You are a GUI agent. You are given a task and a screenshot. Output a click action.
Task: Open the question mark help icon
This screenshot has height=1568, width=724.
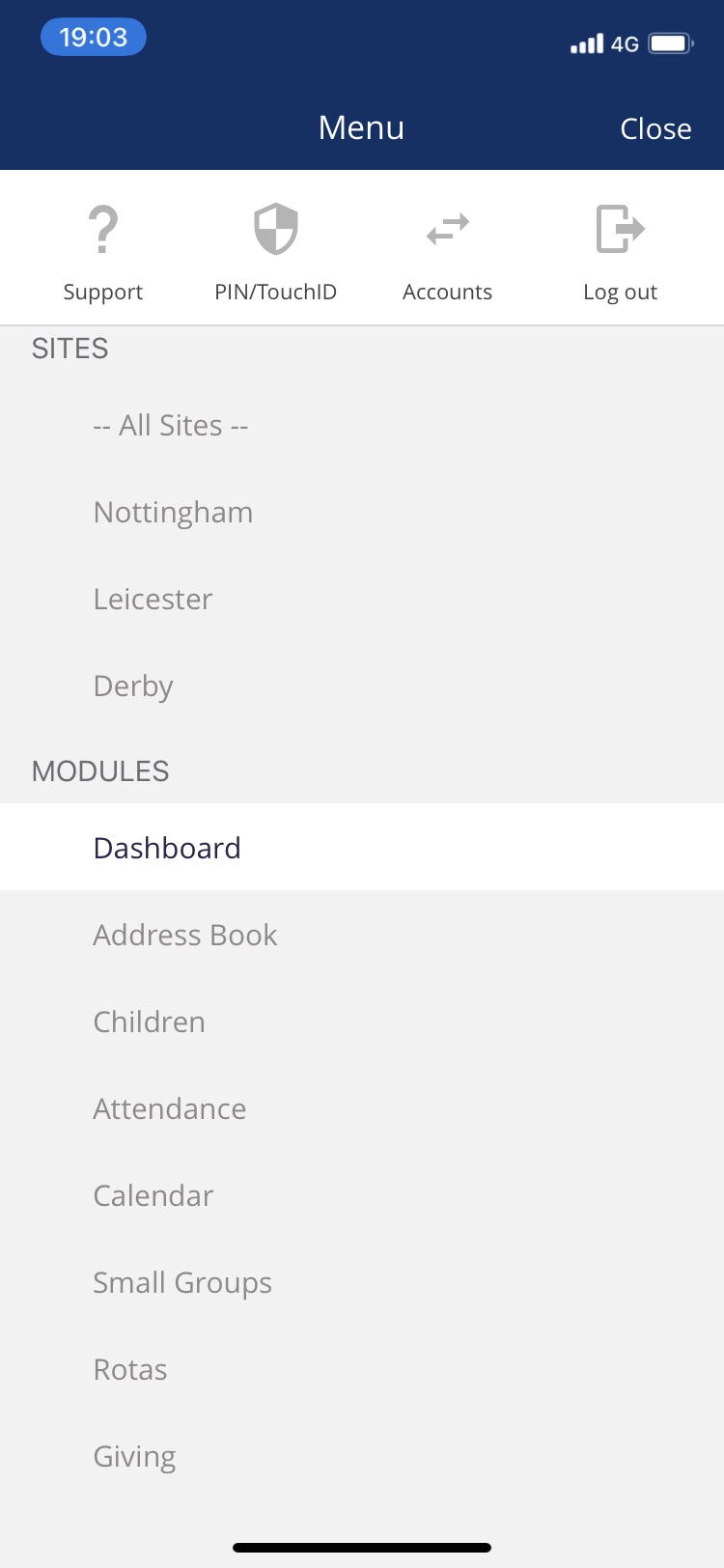point(102,228)
